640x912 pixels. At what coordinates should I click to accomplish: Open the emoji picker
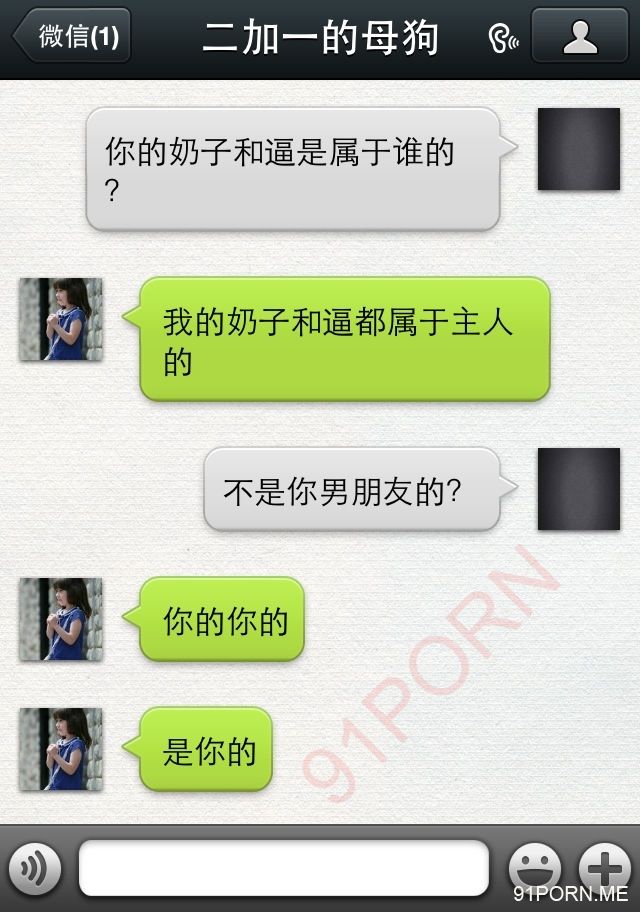point(534,868)
